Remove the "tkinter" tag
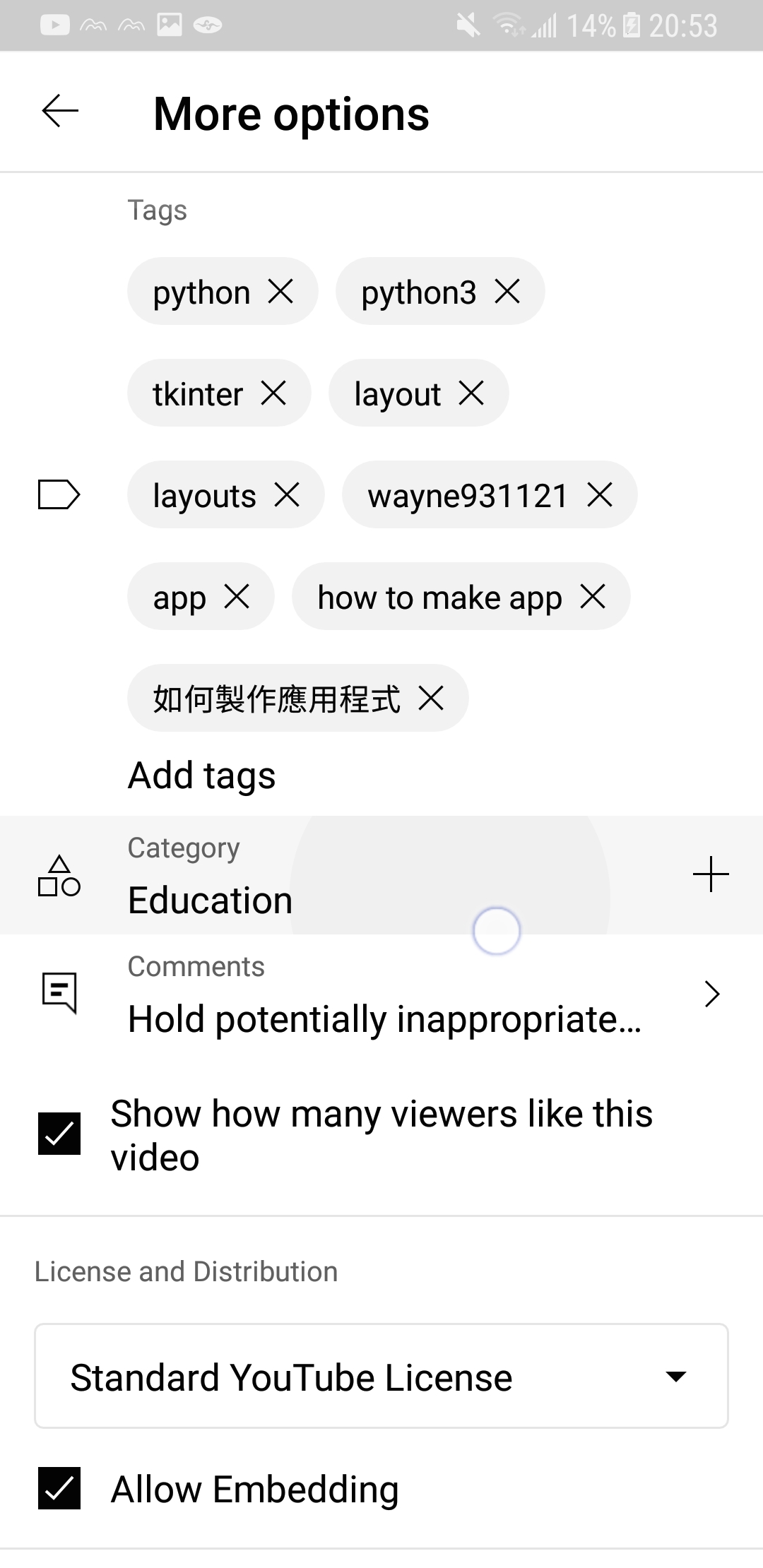 (276, 393)
